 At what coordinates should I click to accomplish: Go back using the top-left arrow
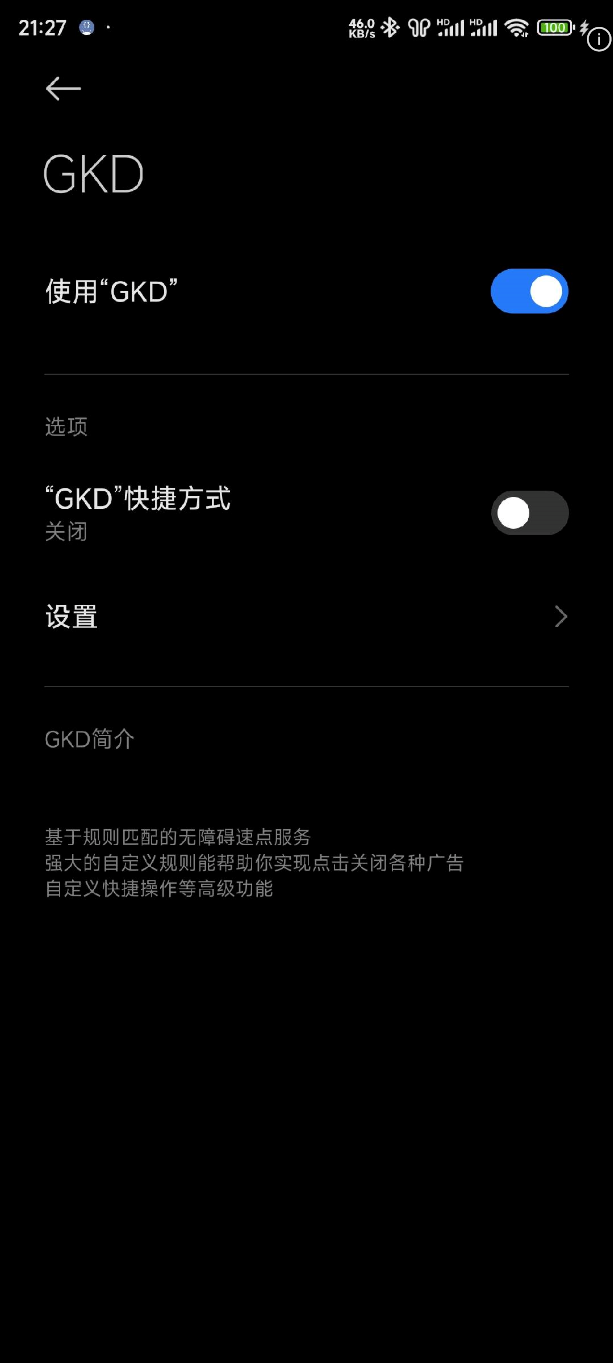63,89
